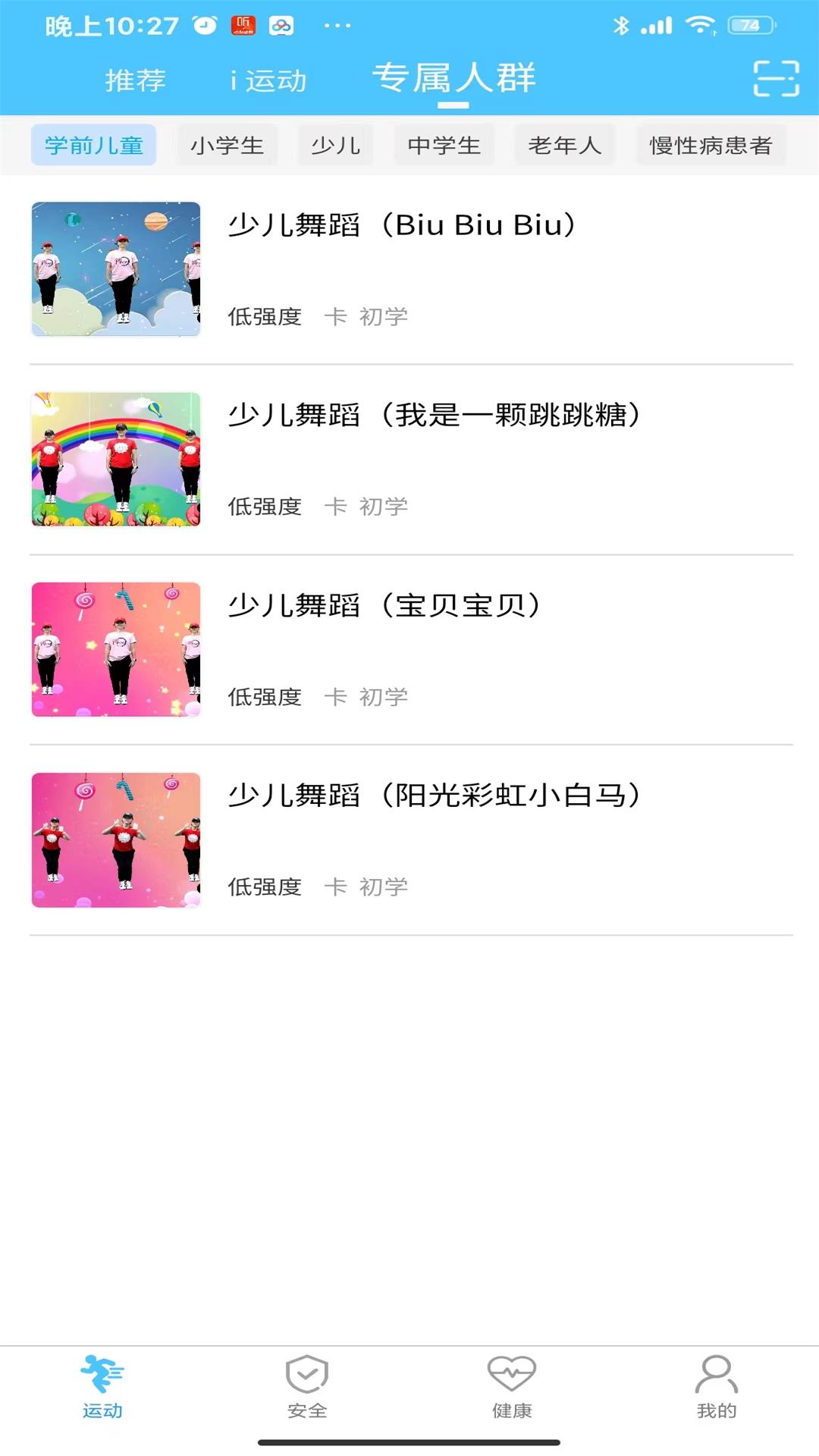The image size is (819, 1456).
Task: Tap the rainbow thumbnail for 我是一颗跳跳糖
Action: [x=115, y=457]
